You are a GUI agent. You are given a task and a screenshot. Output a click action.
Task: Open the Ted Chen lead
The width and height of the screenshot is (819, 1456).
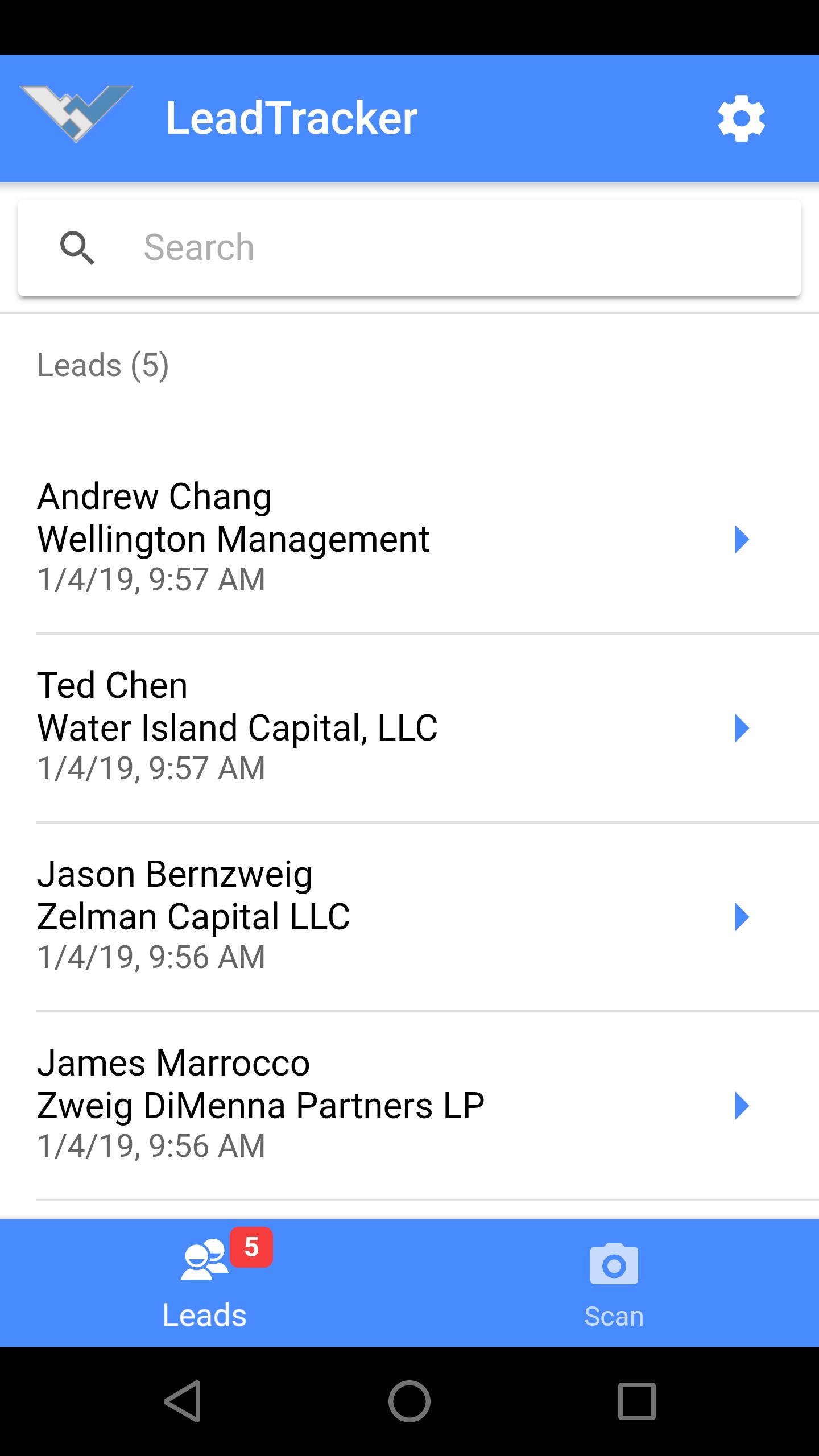409,727
